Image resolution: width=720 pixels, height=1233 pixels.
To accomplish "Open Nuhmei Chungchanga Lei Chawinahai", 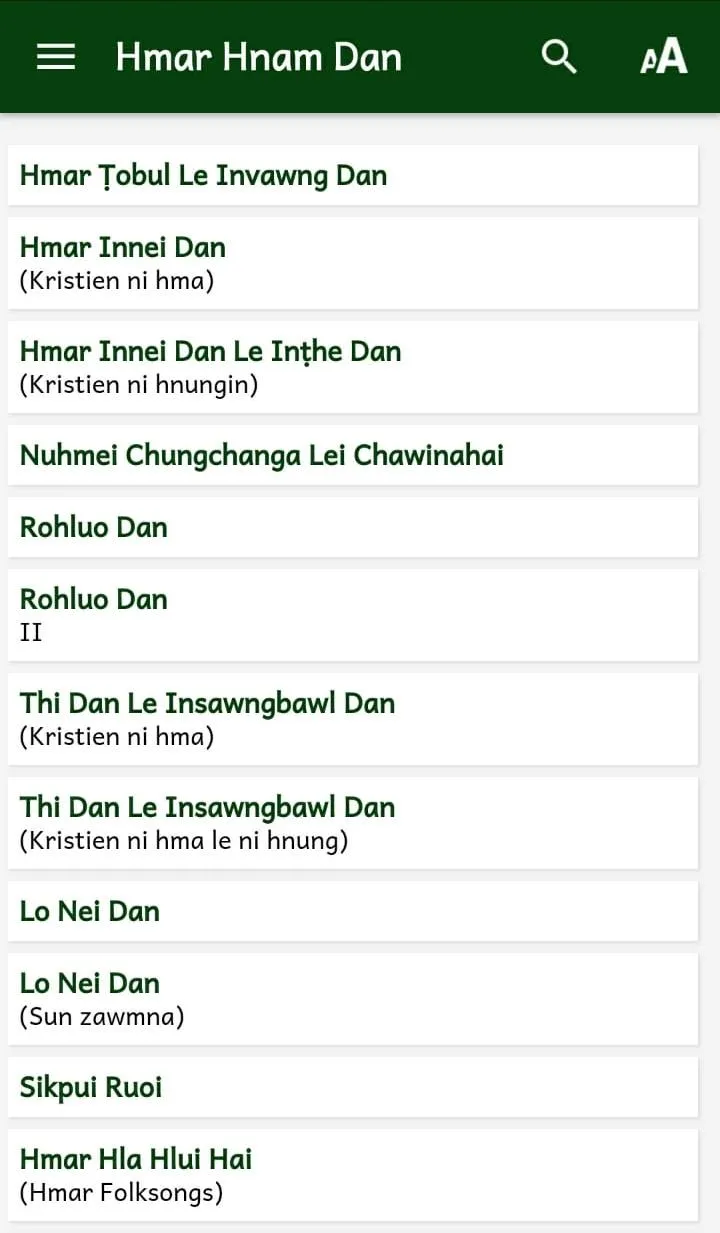I will click(x=352, y=456).
